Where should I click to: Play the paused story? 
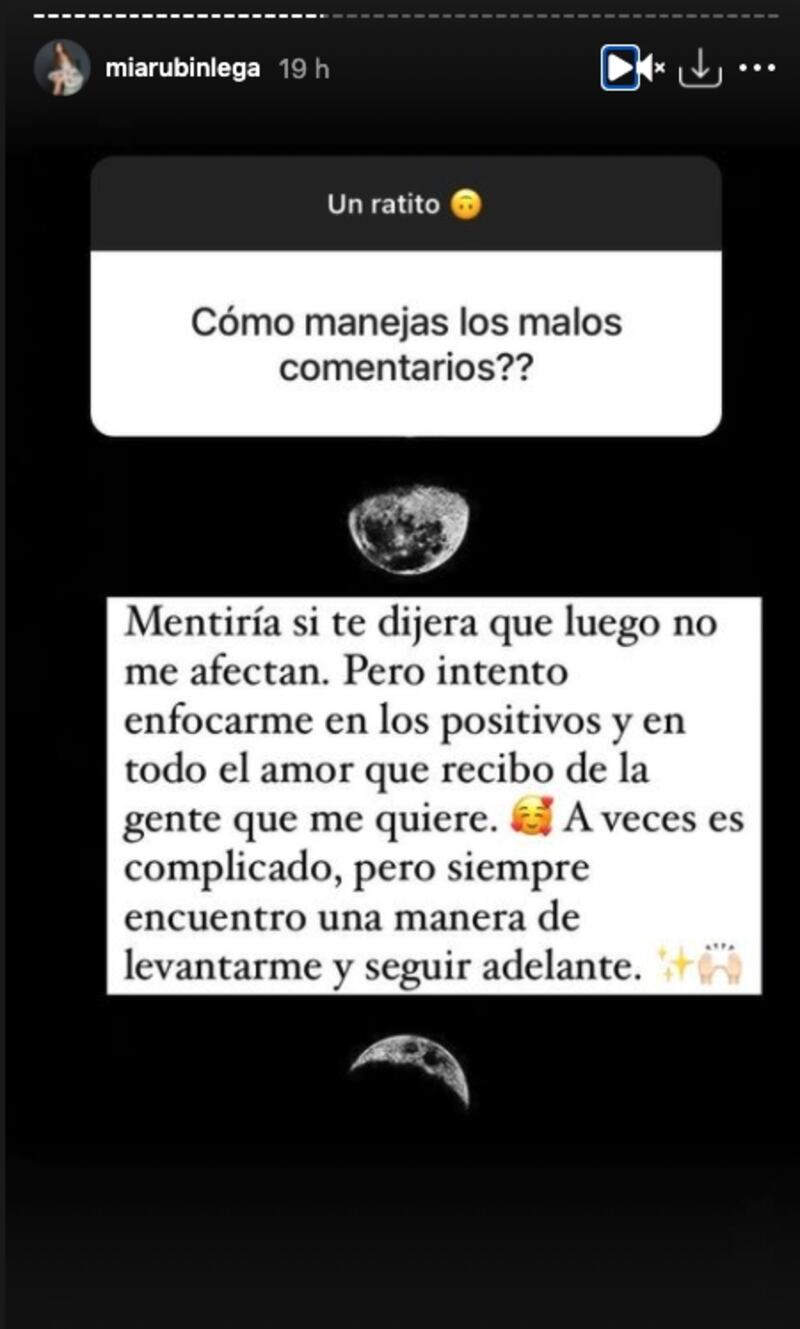click(x=620, y=68)
